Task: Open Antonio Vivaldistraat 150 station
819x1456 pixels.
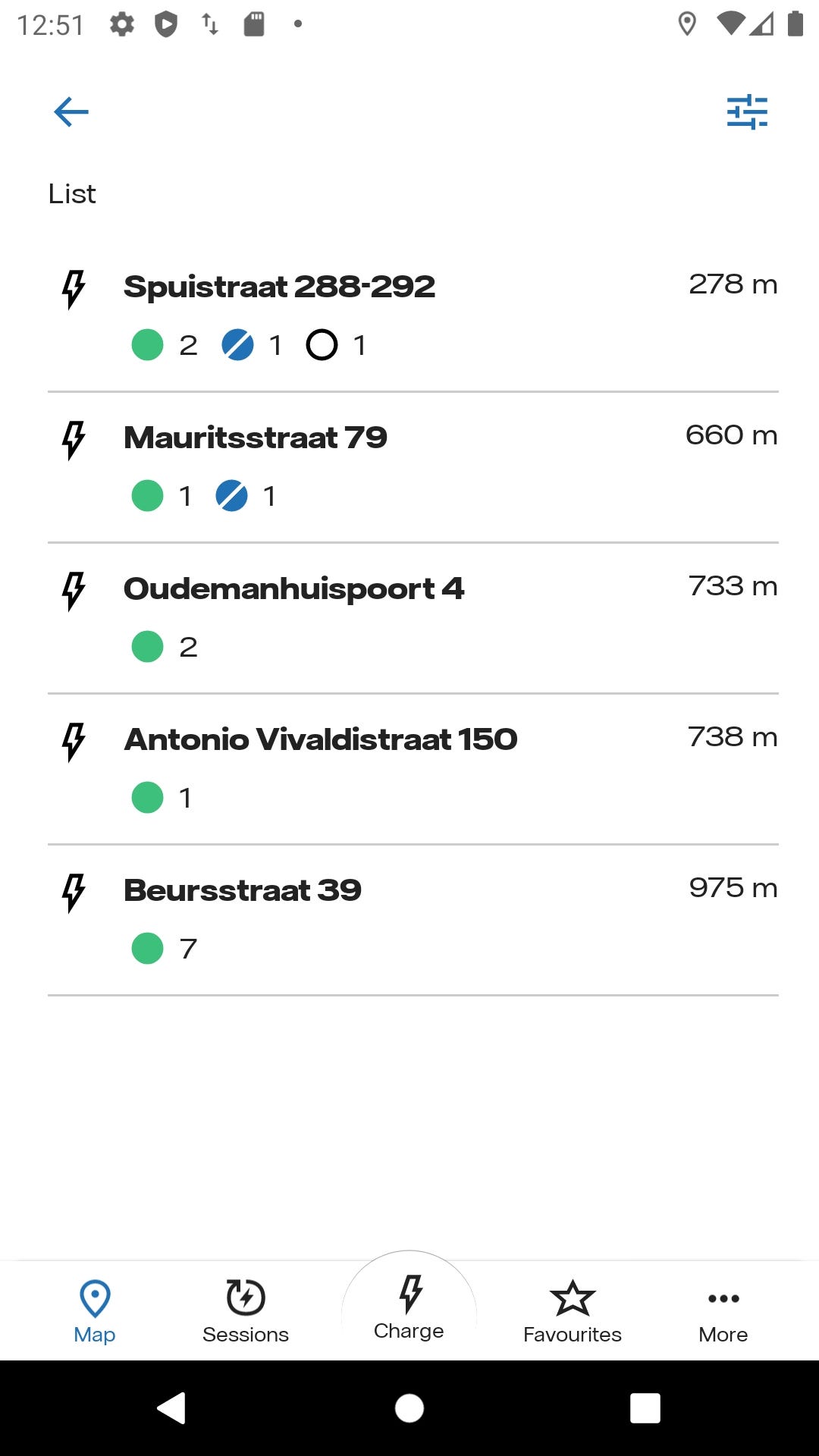Action: [321, 740]
